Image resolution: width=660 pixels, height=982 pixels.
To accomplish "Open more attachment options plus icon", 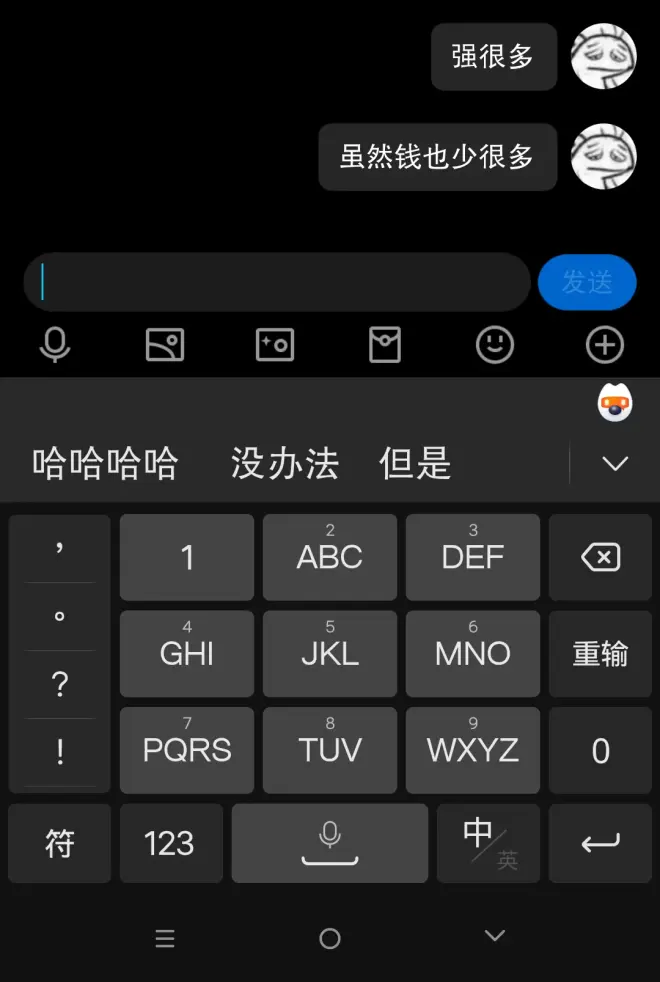I will pyautogui.click(x=604, y=346).
